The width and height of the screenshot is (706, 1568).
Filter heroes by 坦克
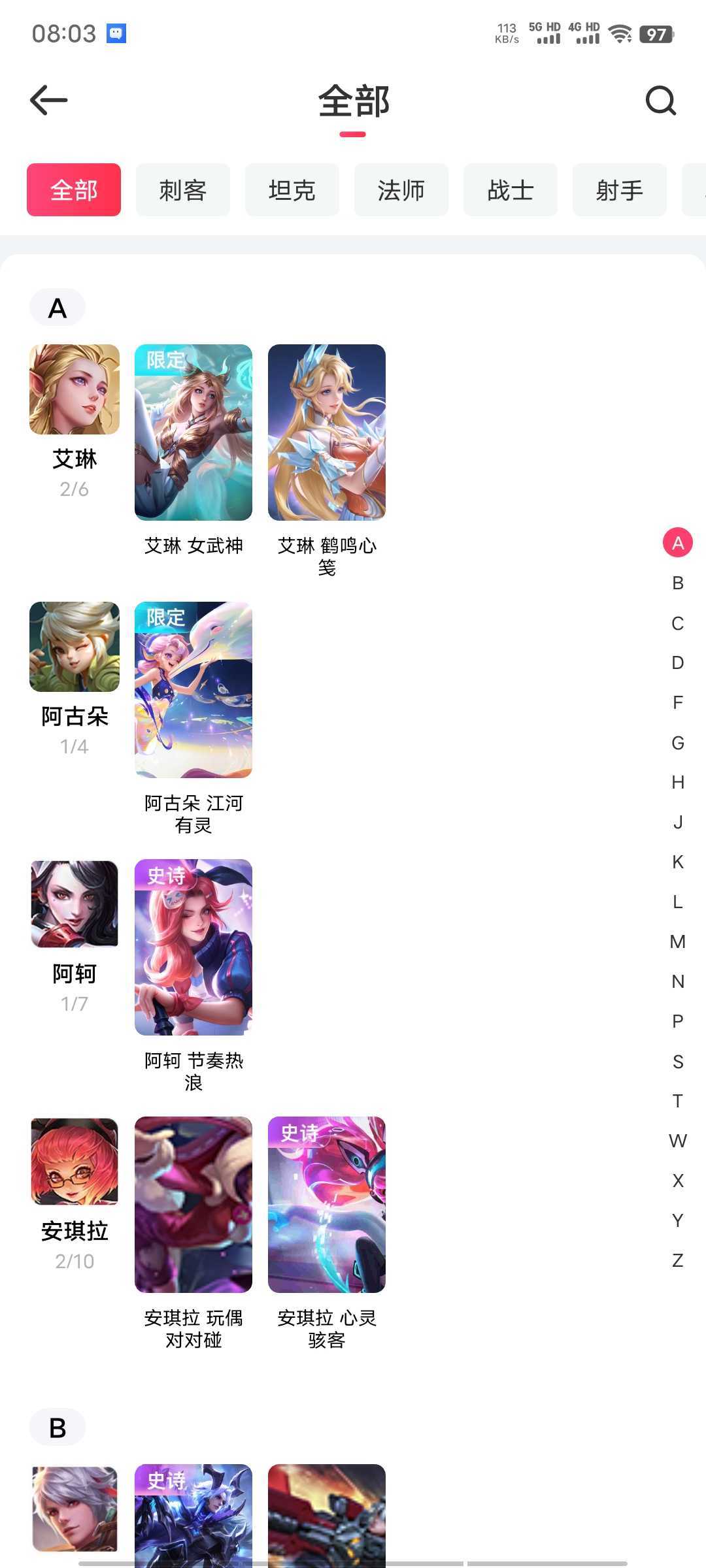click(x=292, y=190)
